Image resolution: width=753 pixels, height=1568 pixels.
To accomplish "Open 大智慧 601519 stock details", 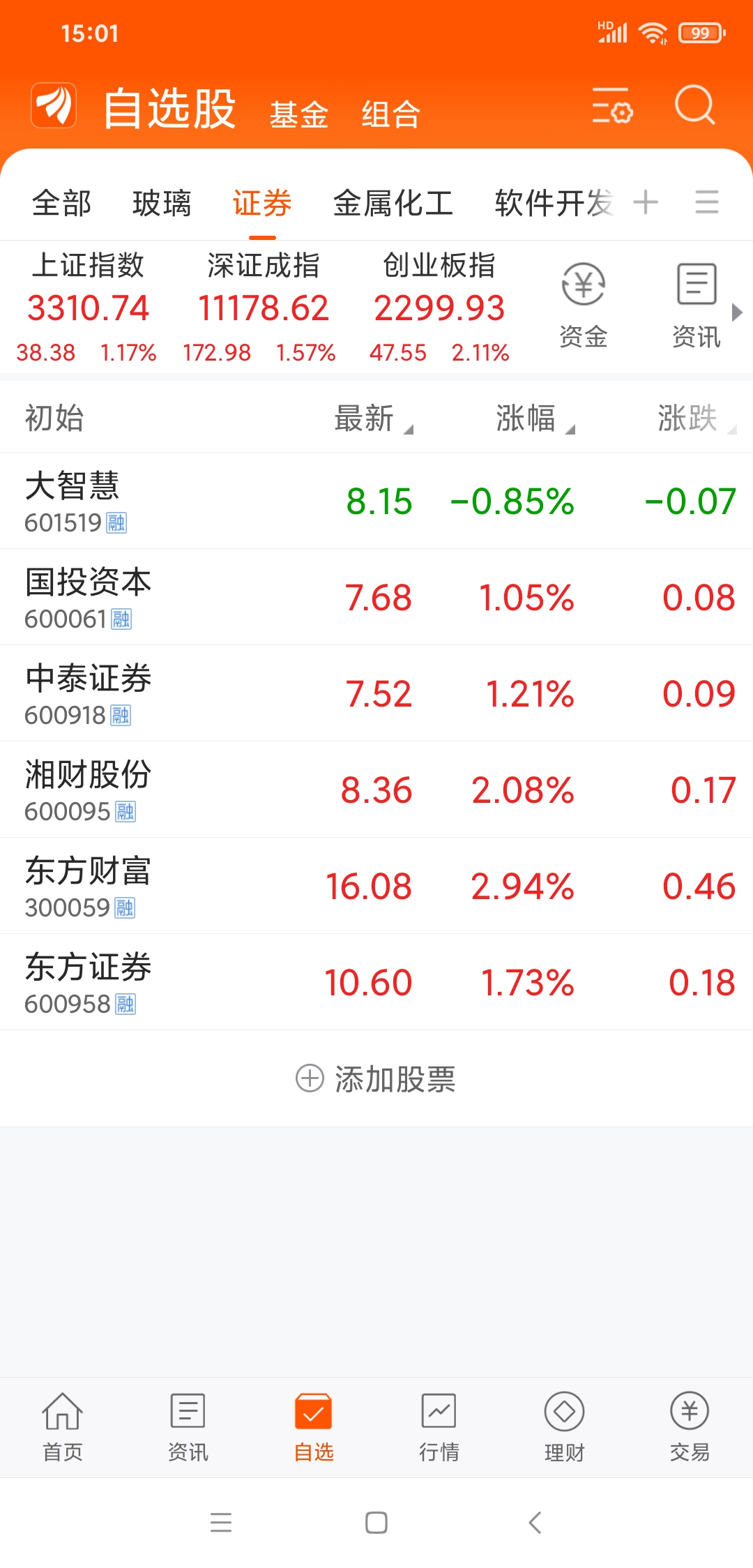I will (x=376, y=501).
